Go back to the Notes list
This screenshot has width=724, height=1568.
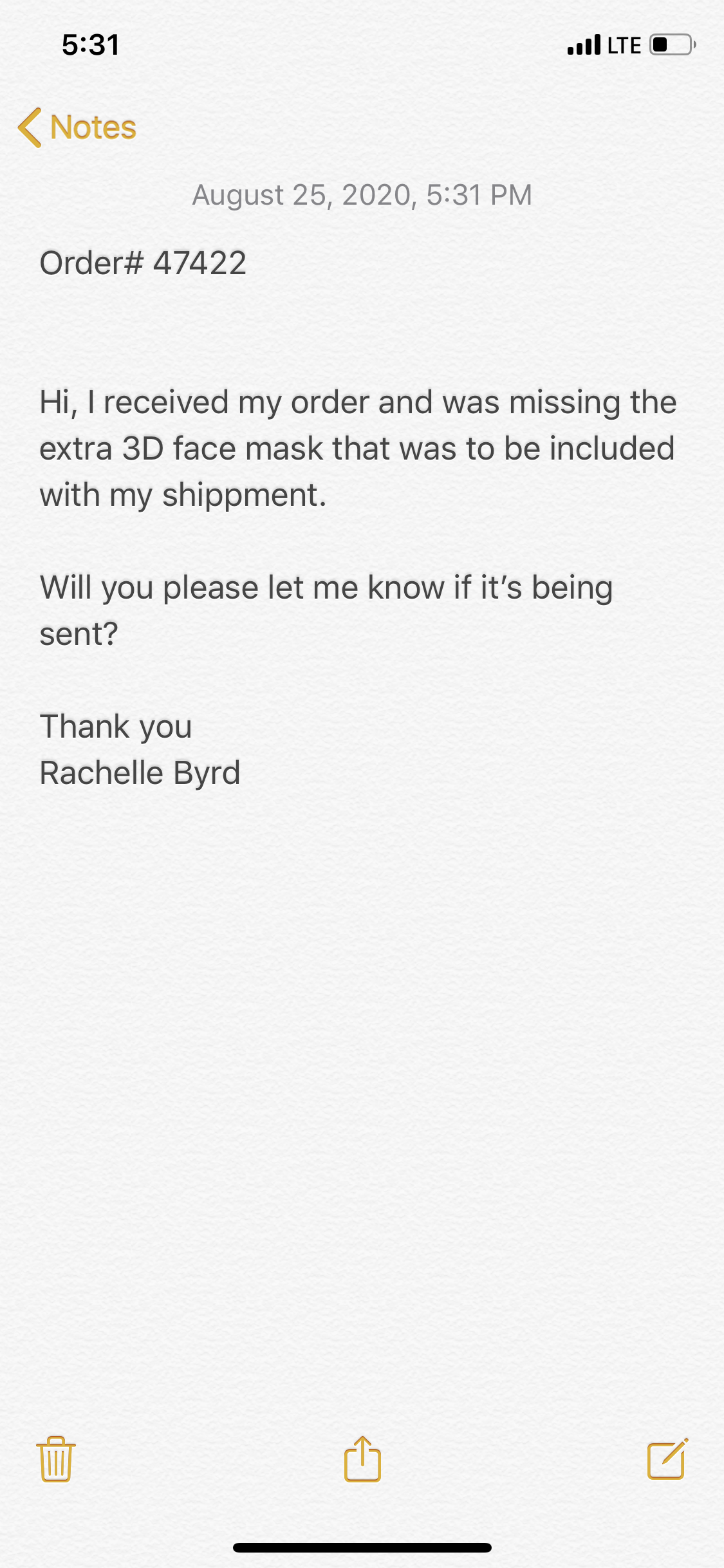tap(77, 127)
